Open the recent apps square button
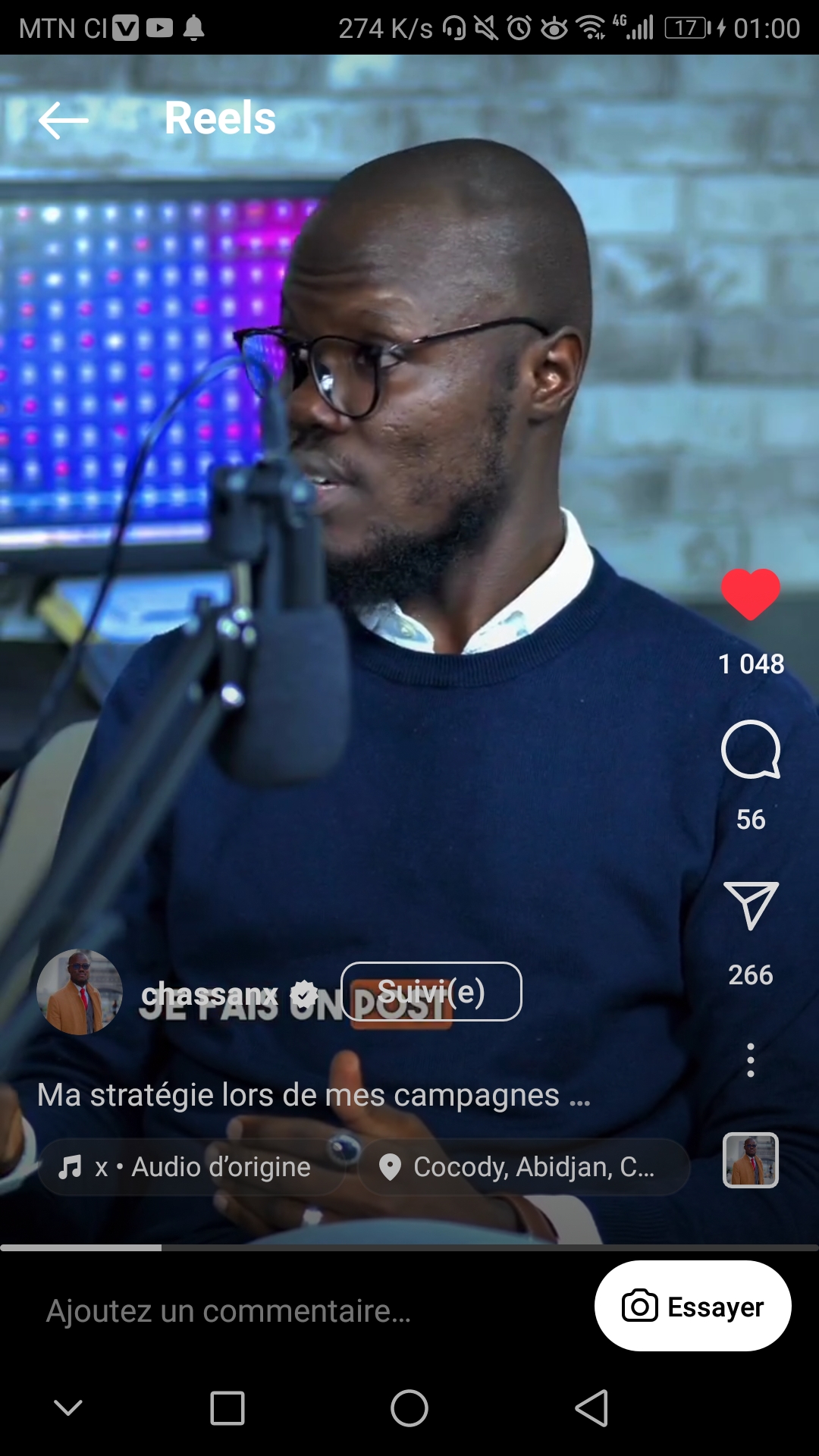Screen dimensions: 819x1456 point(227,1409)
